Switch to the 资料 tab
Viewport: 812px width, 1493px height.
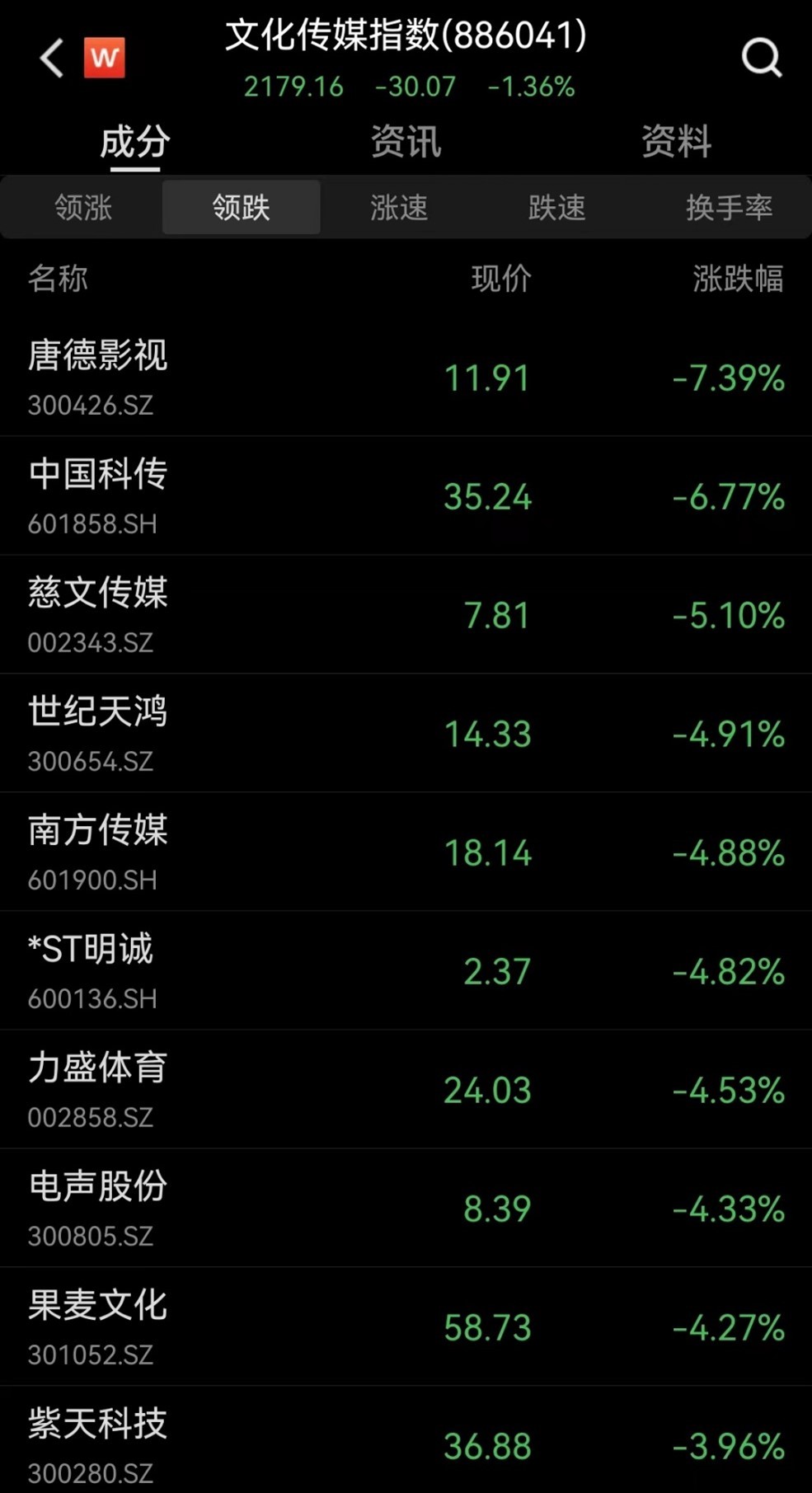[676, 142]
